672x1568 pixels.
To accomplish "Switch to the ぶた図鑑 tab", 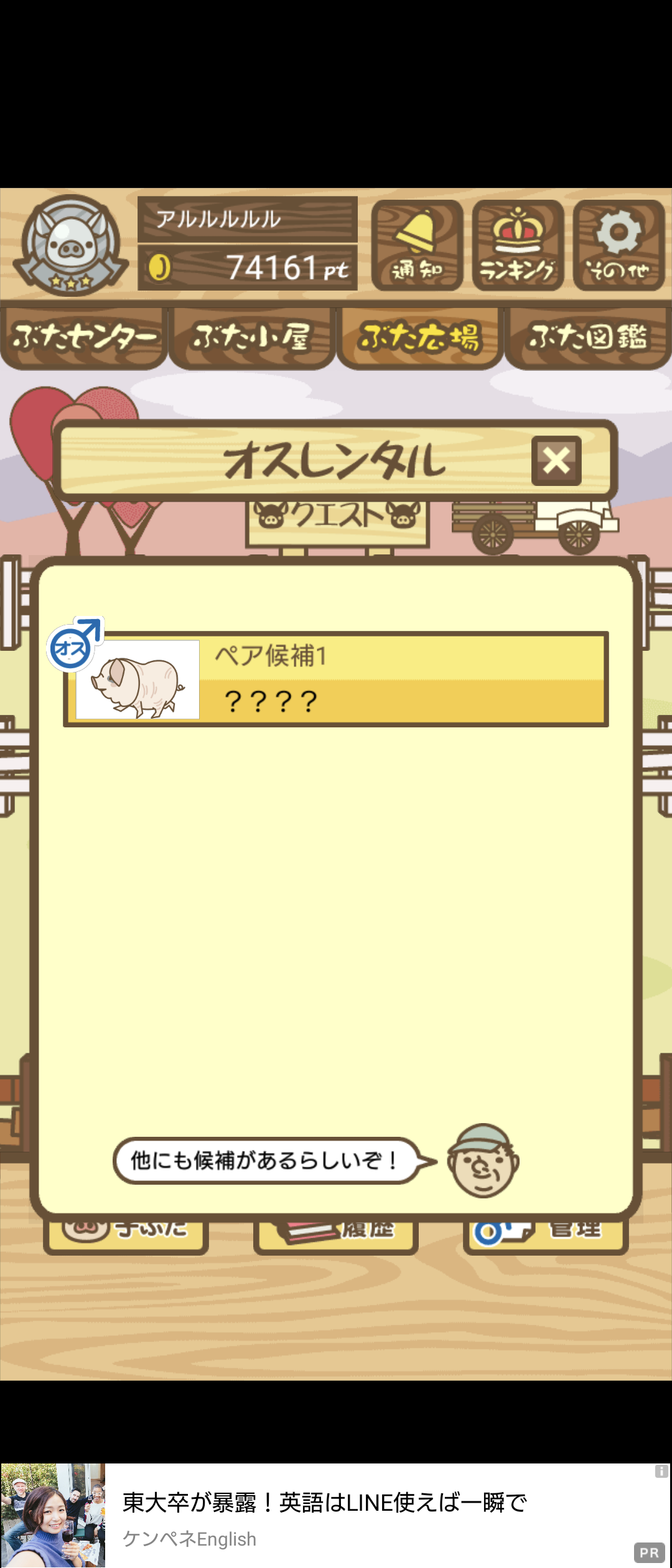I will coord(588,338).
